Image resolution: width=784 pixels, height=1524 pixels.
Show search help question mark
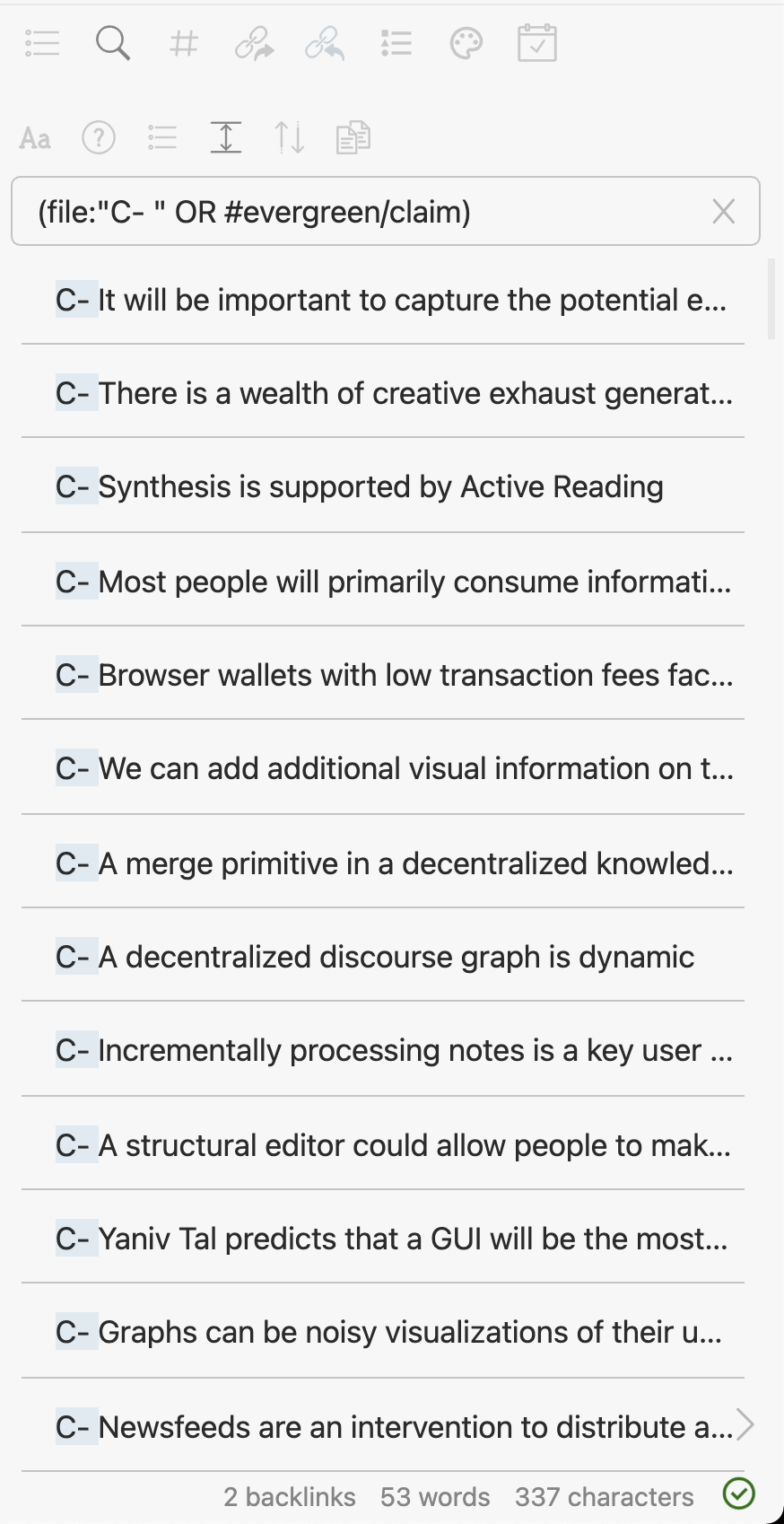tap(99, 138)
